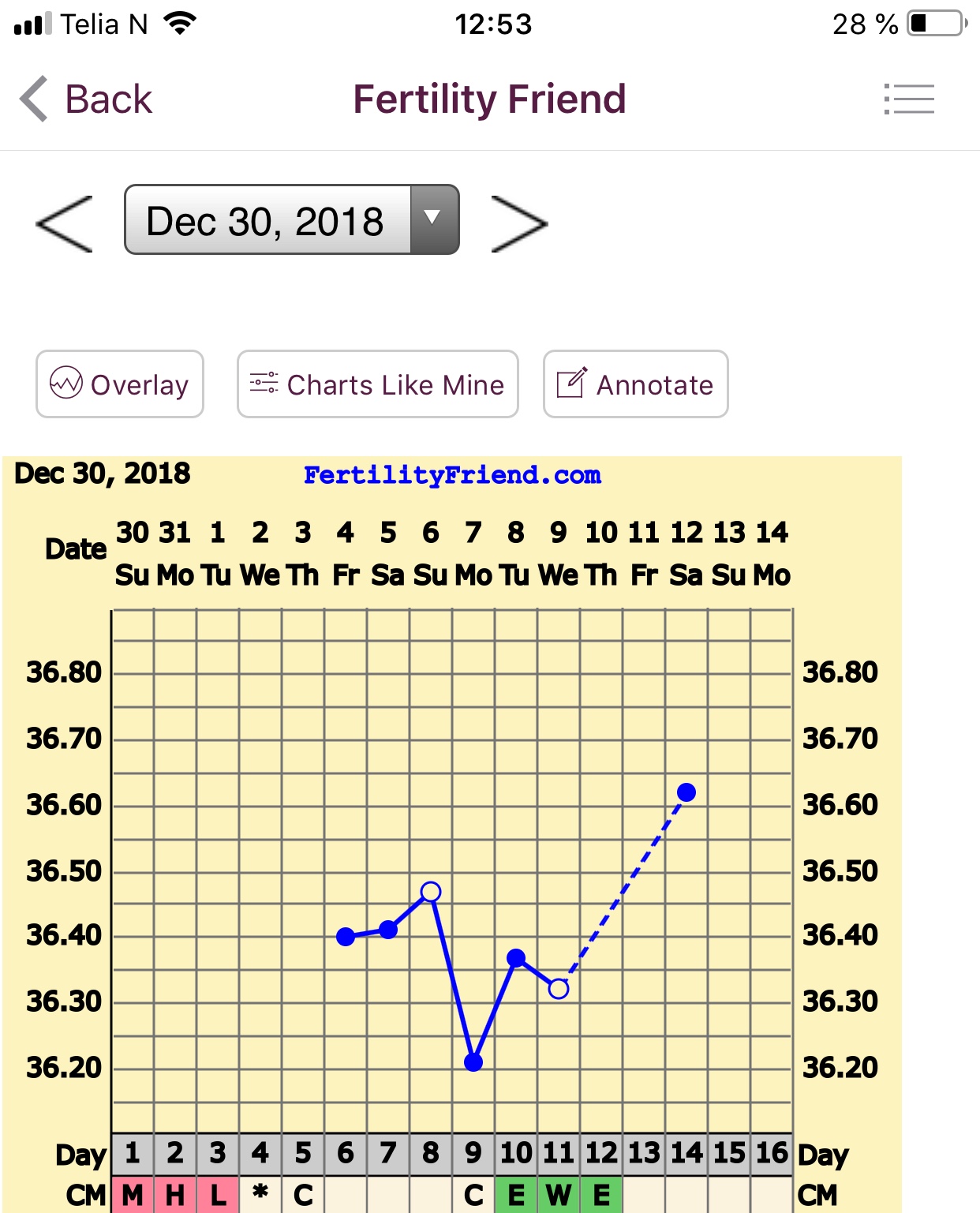This screenshot has width=980, height=1213.
Task: Open the Dec 30, 2018 date dropdown
Action: (x=291, y=220)
